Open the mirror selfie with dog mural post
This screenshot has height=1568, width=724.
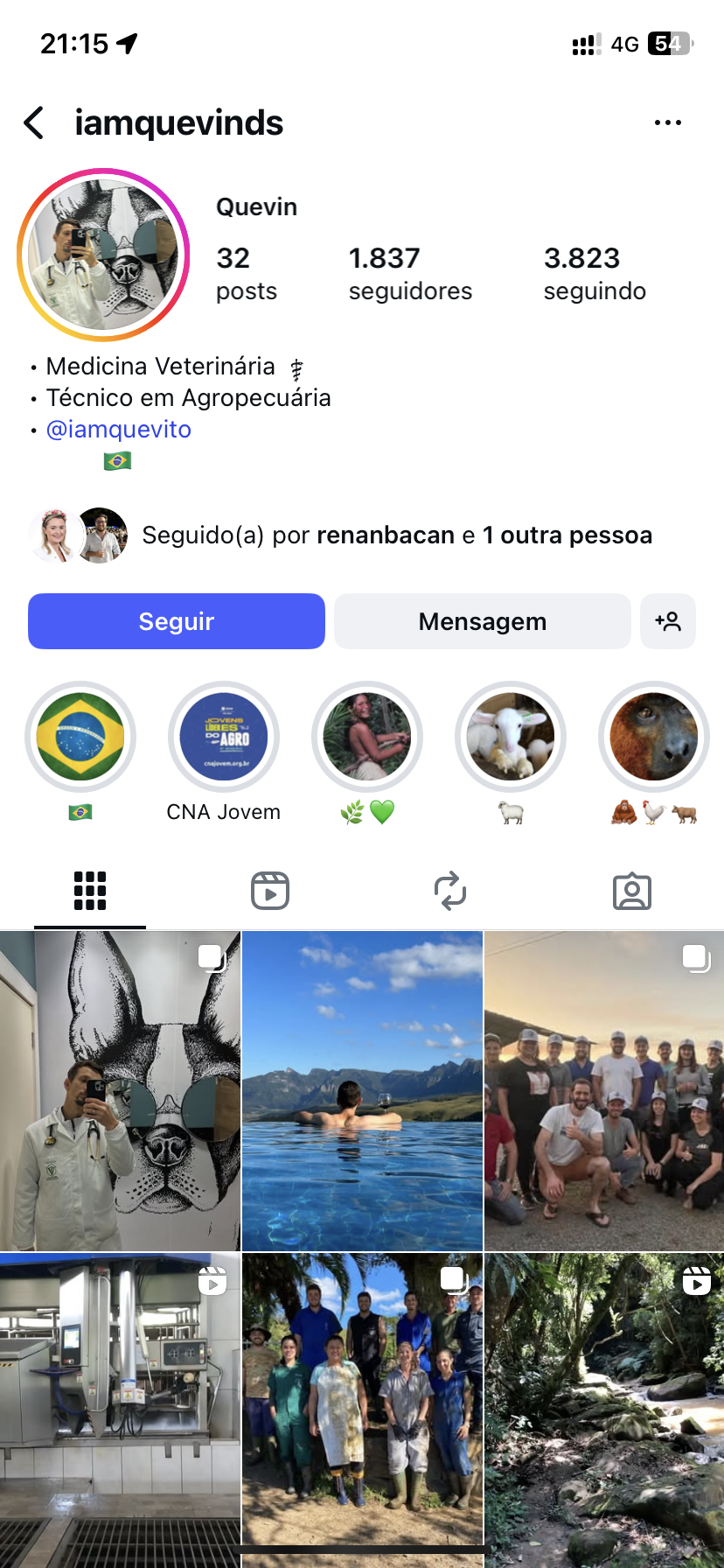coord(120,1090)
